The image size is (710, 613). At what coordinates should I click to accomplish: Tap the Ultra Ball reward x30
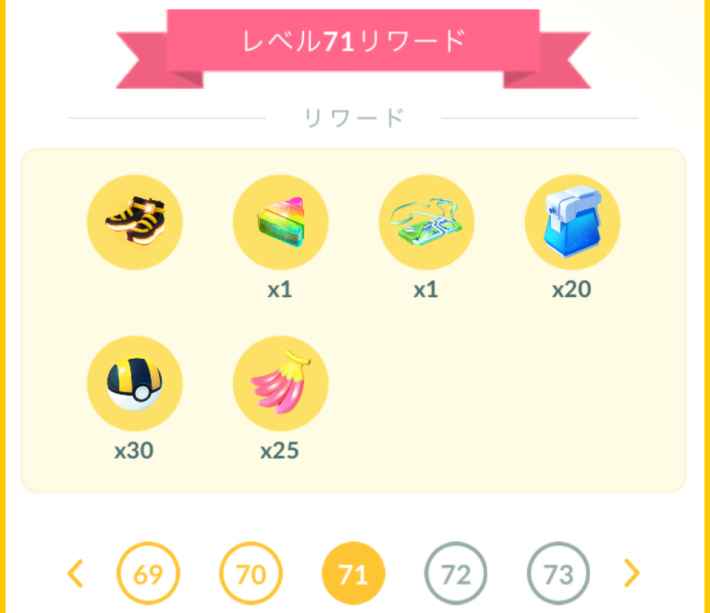(134, 382)
